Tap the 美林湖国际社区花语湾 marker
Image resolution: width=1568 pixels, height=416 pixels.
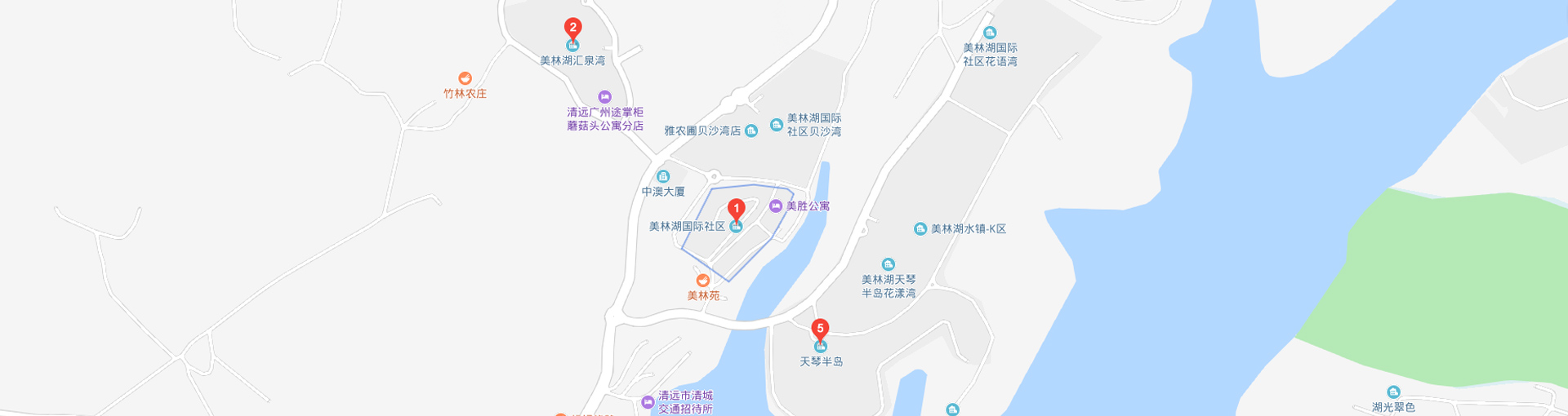coord(990,33)
